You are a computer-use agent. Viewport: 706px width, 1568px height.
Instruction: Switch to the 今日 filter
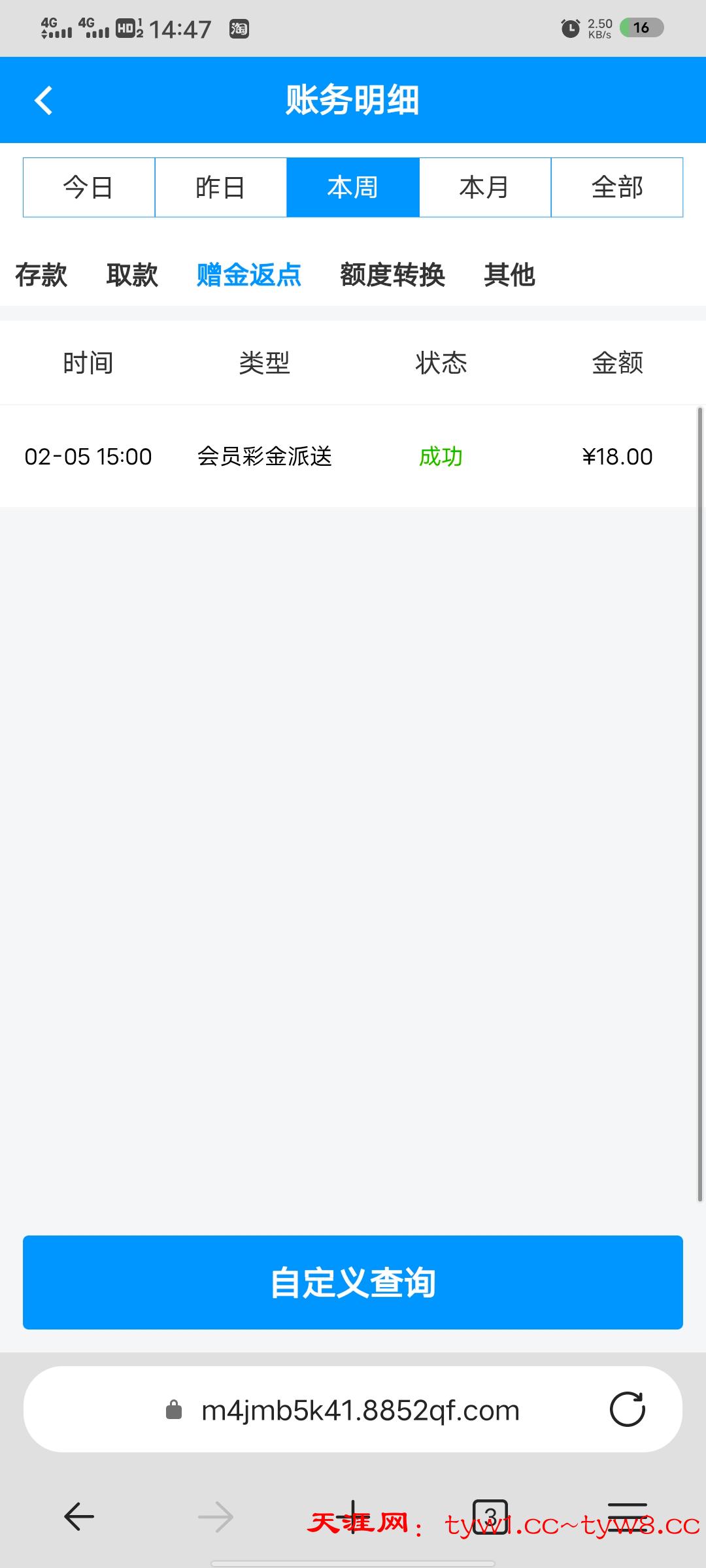pos(89,188)
